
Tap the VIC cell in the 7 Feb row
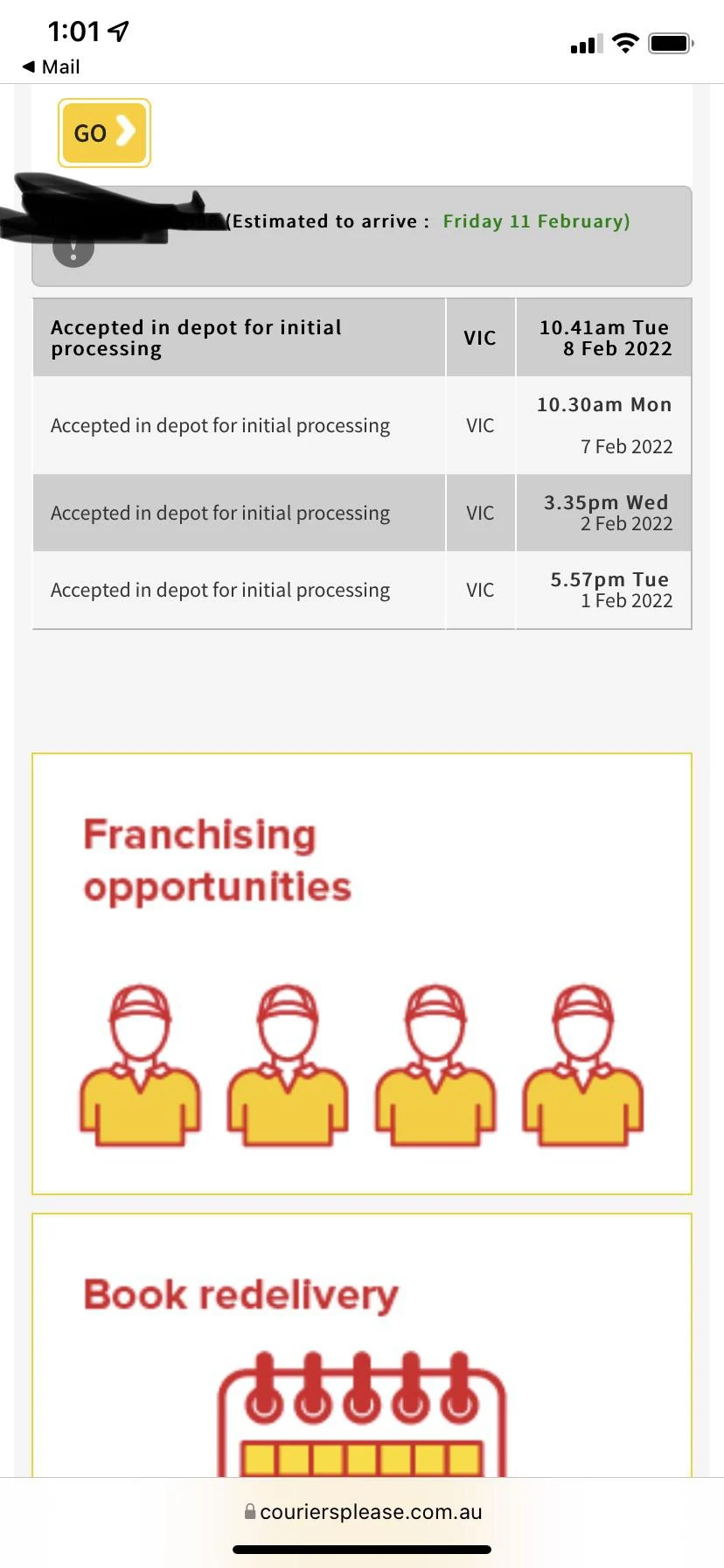pos(480,425)
